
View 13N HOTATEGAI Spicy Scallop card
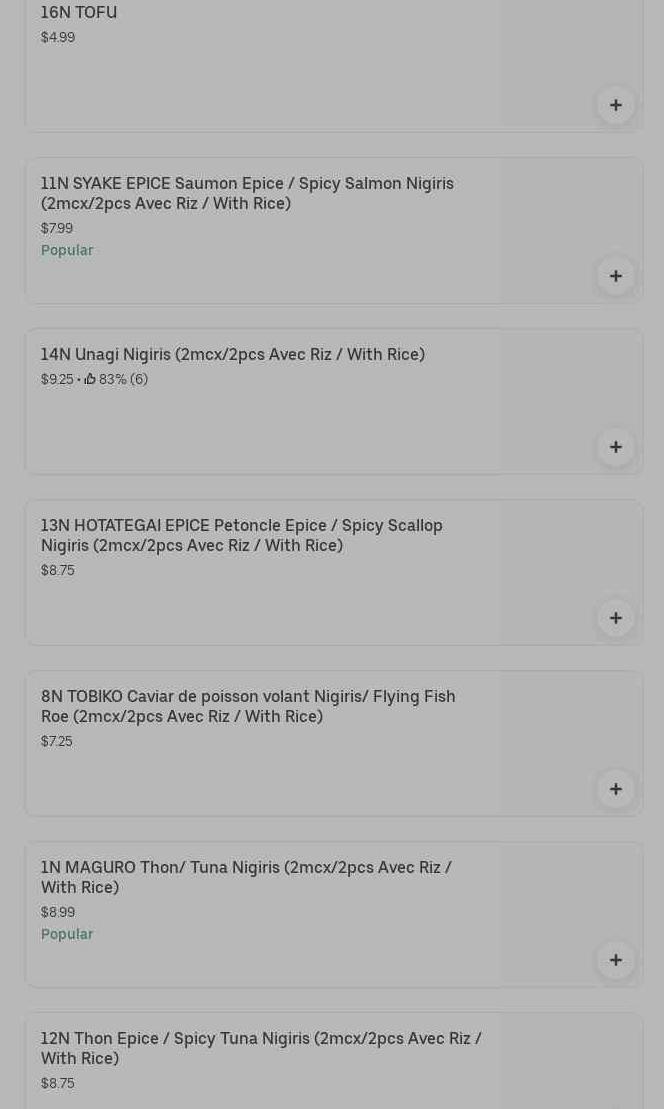241,535
